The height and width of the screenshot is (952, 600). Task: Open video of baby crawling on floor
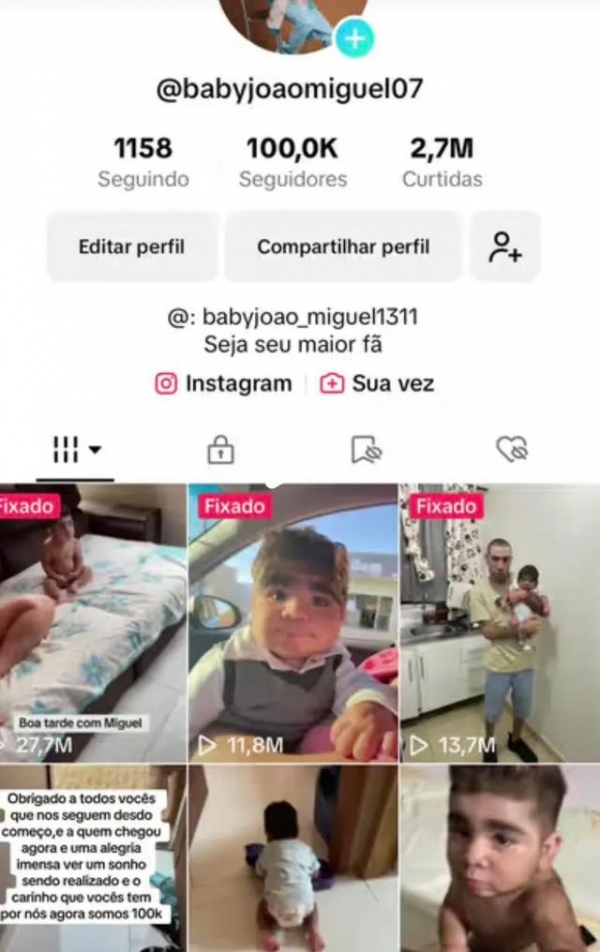(293, 858)
